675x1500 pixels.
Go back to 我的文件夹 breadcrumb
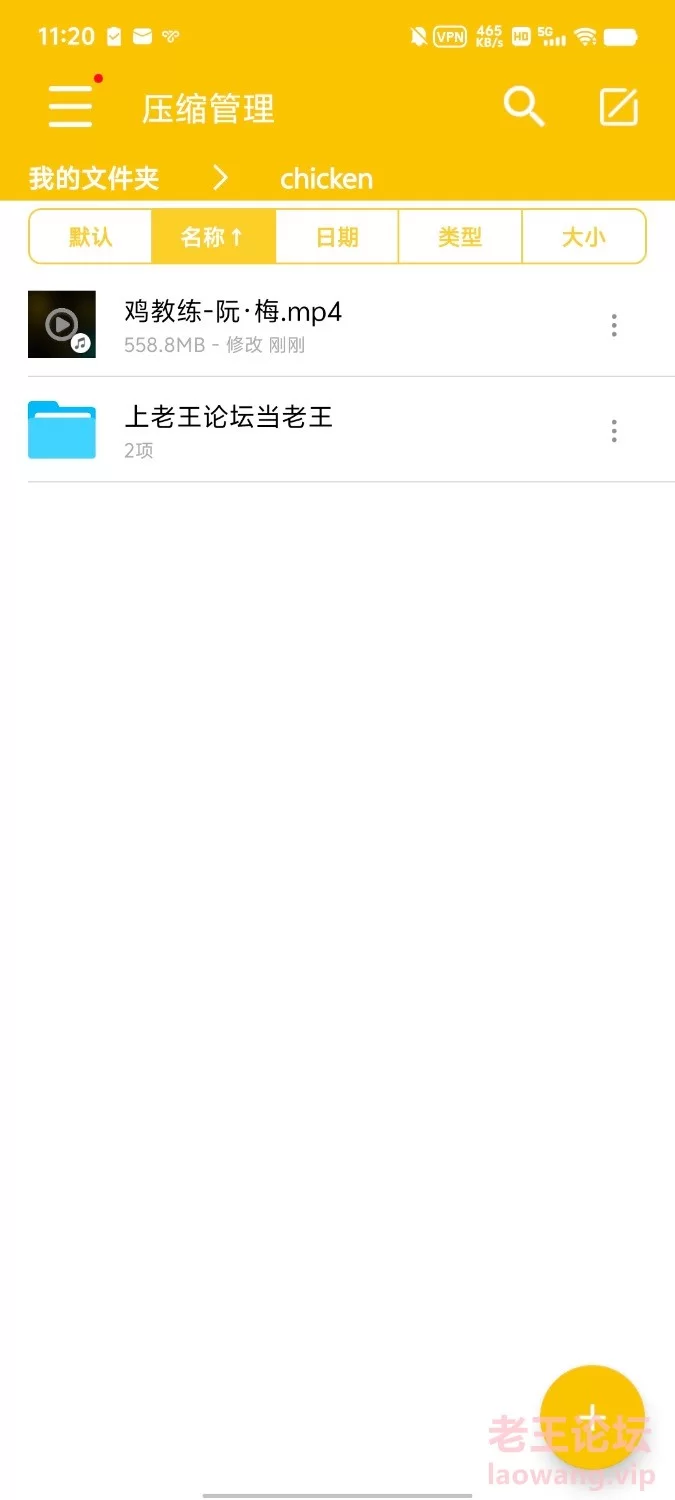coord(94,179)
